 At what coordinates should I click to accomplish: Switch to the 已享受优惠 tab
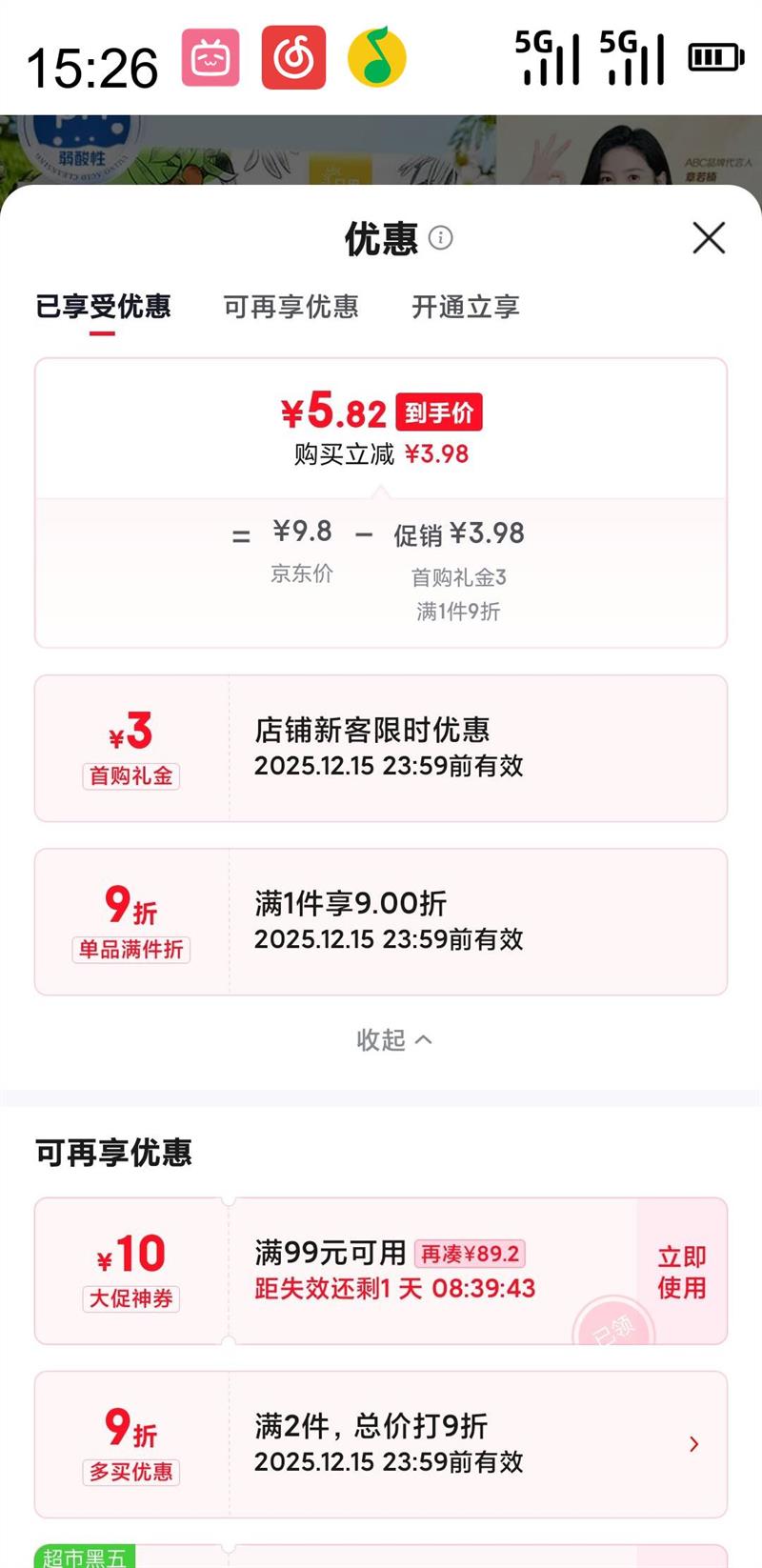pyautogui.click(x=103, y=307)
